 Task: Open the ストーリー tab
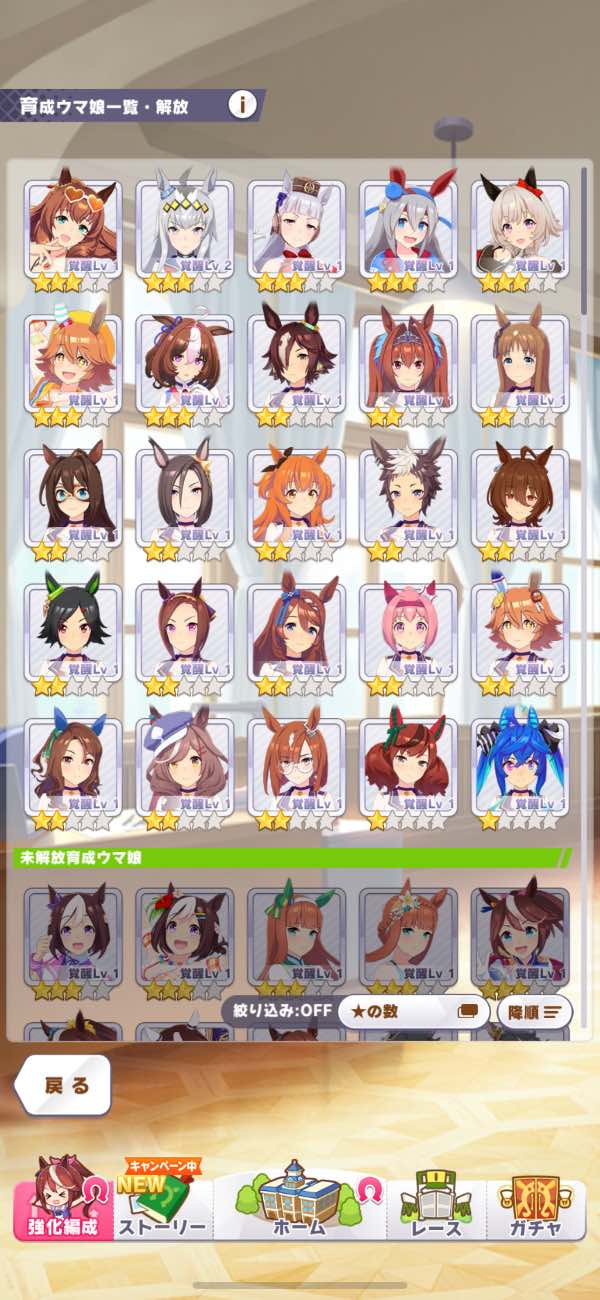(162, 1210)
